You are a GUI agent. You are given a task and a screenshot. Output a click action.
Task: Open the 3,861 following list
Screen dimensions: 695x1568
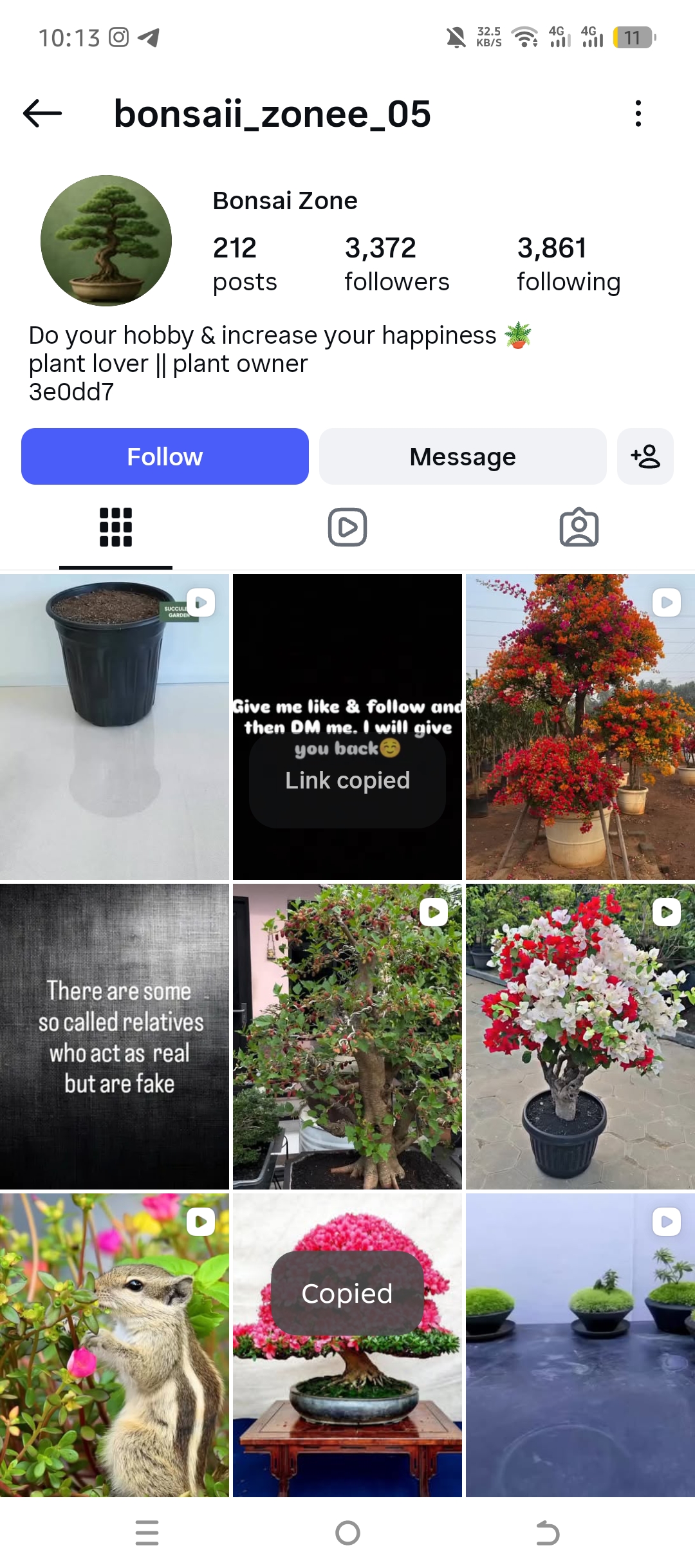tap(568, 264)
